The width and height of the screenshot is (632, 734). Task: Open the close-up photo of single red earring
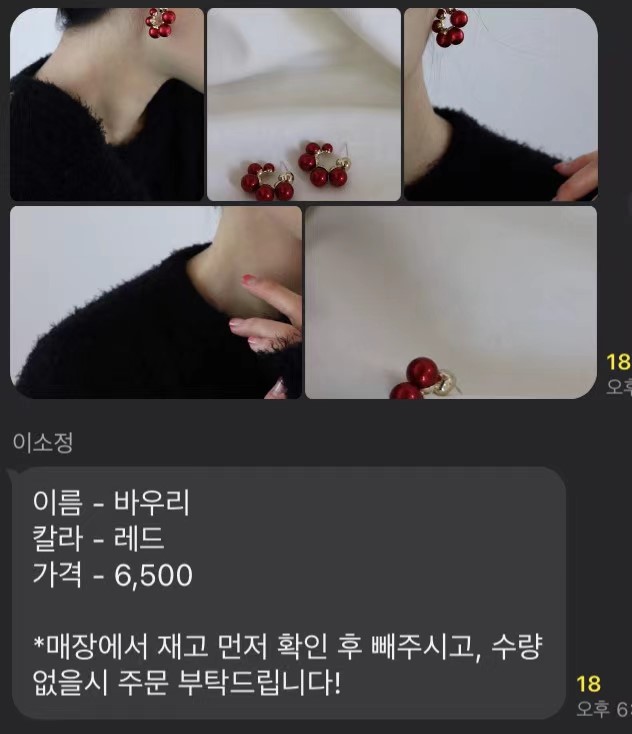(450, 302)
